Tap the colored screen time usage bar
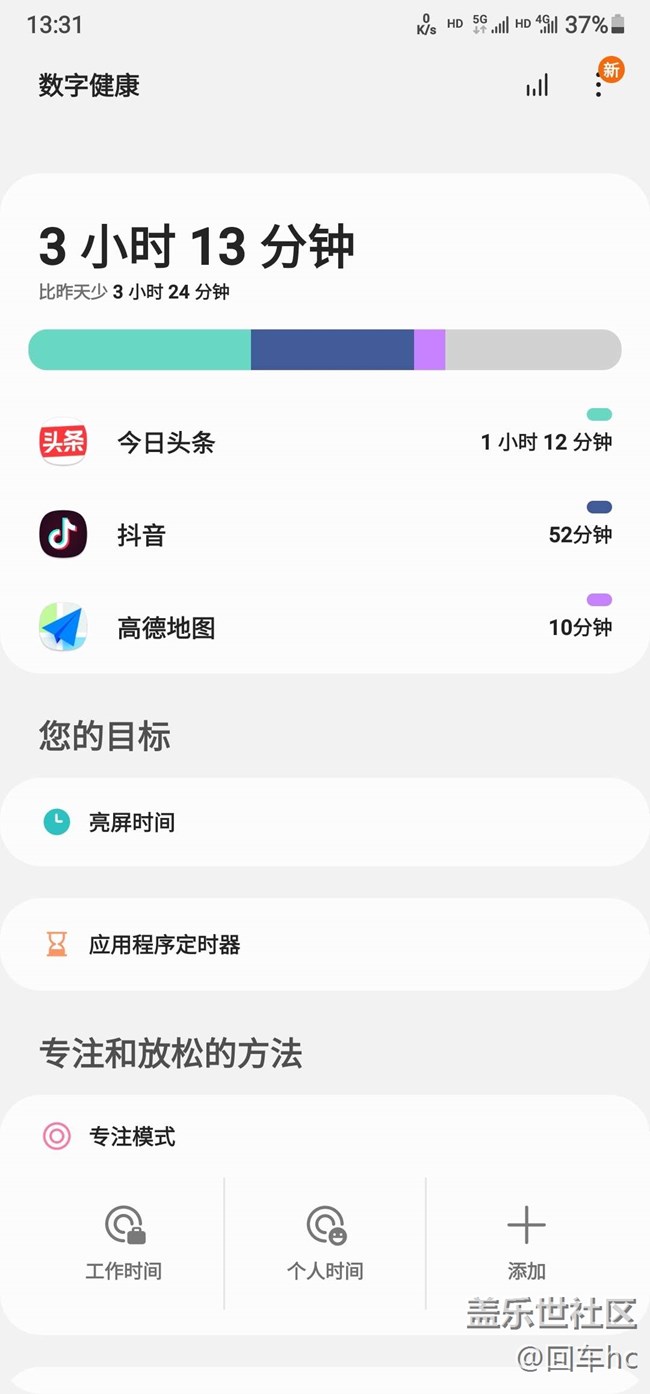650x1394 pixels. click(325, 350)
